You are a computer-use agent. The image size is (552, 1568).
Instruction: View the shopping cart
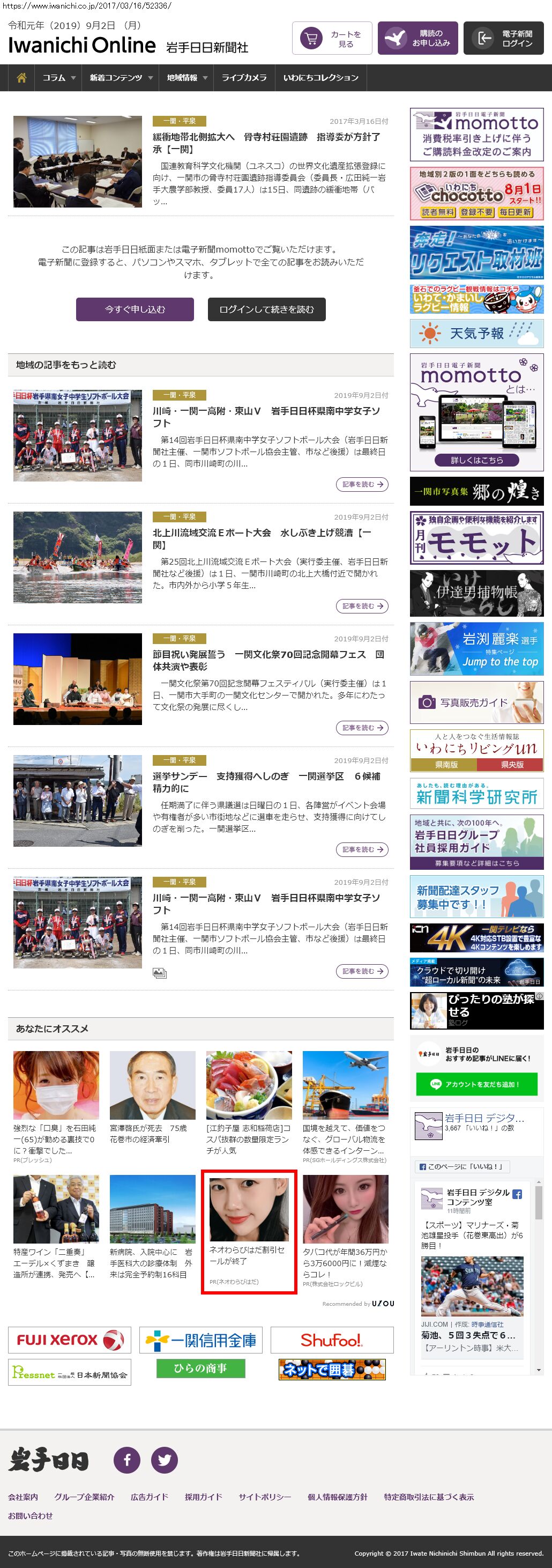[x=332, y=39]
